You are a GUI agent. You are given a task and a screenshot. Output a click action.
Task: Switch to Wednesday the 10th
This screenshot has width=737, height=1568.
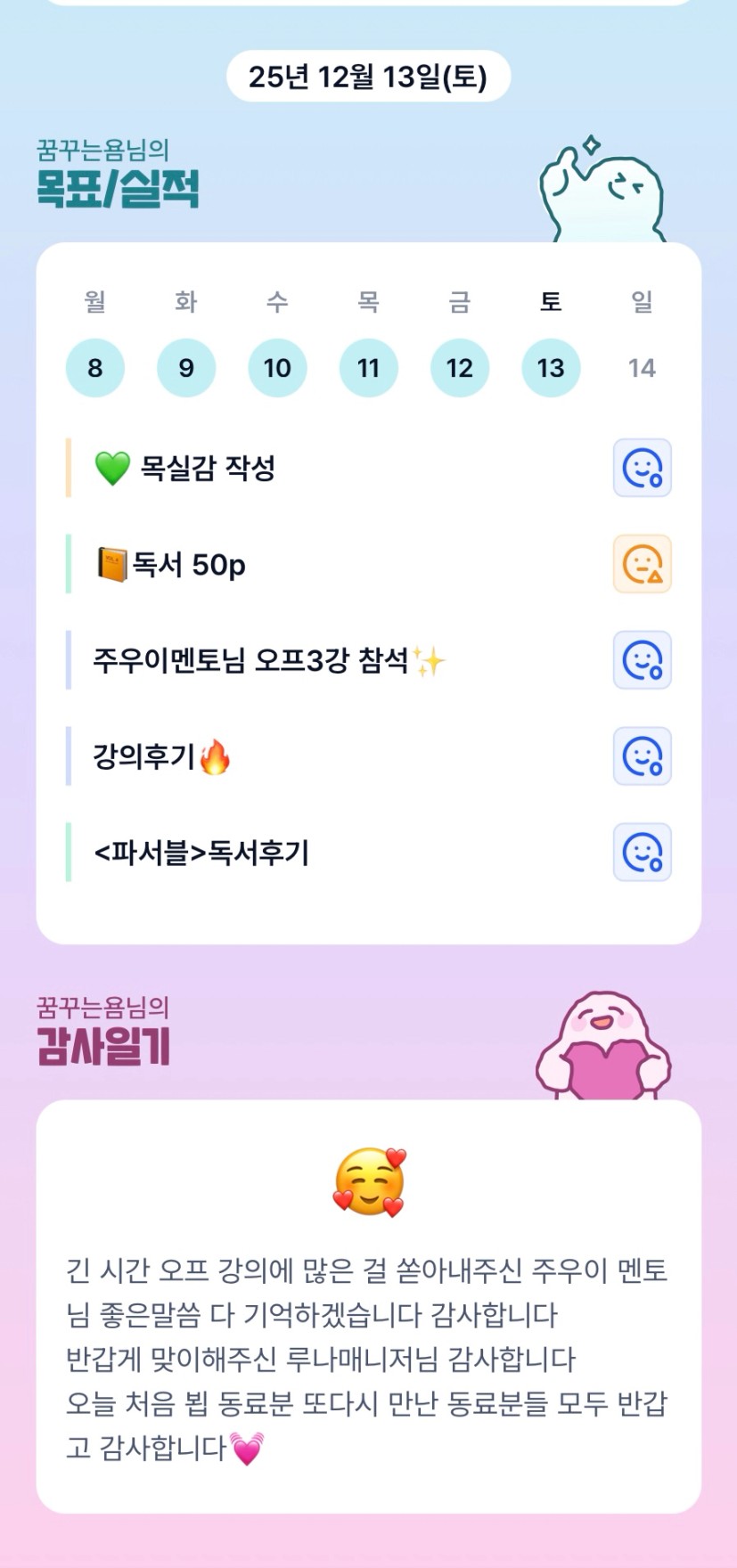click(x=277, y=368)
